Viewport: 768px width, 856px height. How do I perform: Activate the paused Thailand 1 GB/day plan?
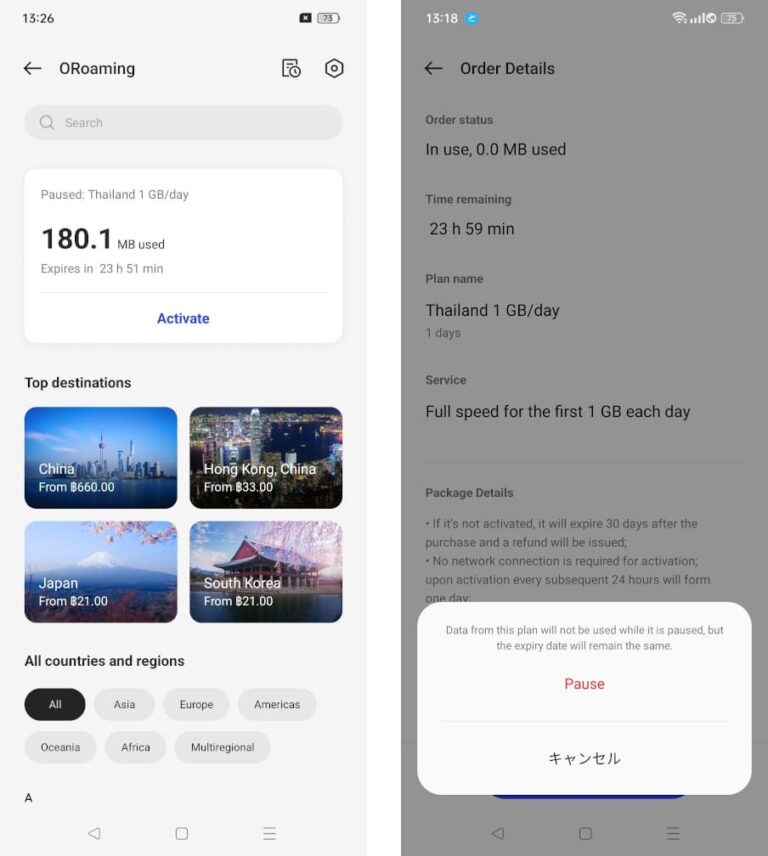[183, 318]
